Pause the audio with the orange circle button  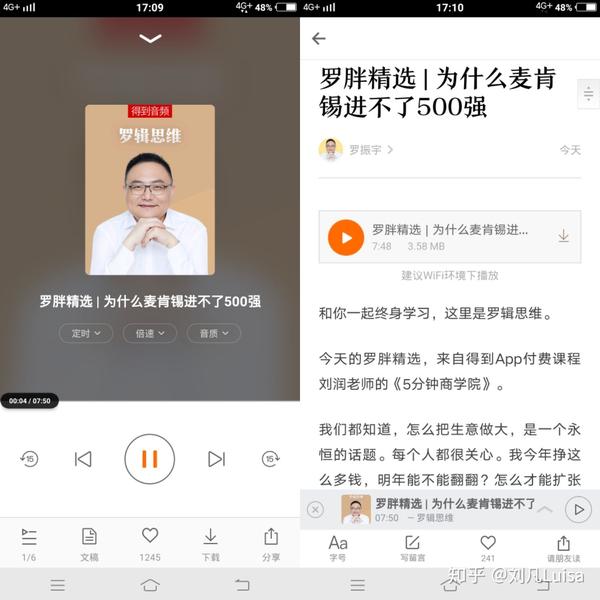(x=150, y=459)
